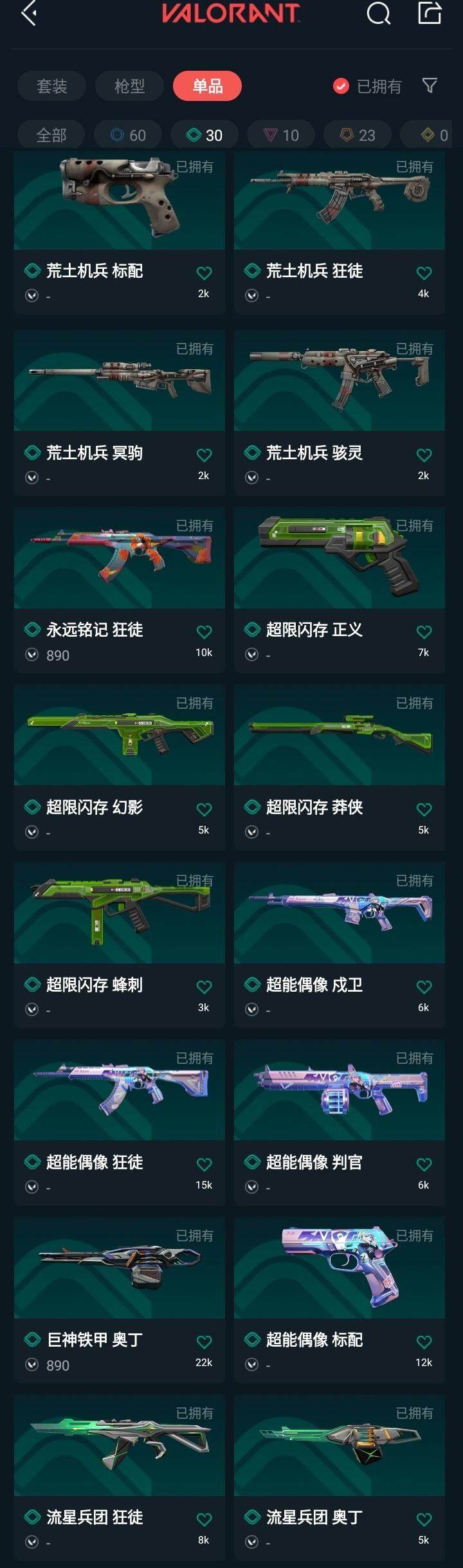Go back with the top-left arrow

29,13
